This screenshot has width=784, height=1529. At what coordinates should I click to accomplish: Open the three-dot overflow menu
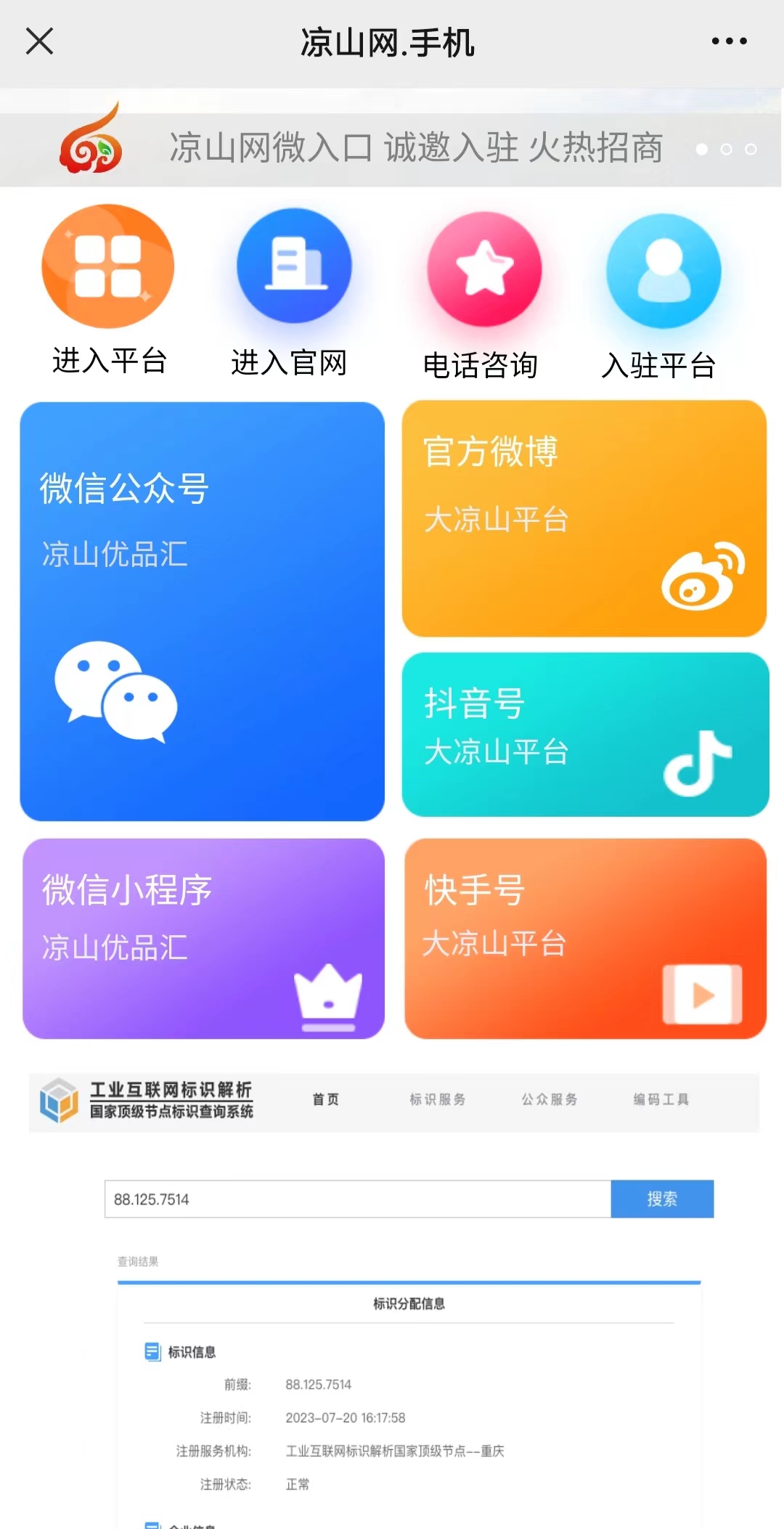729,41
